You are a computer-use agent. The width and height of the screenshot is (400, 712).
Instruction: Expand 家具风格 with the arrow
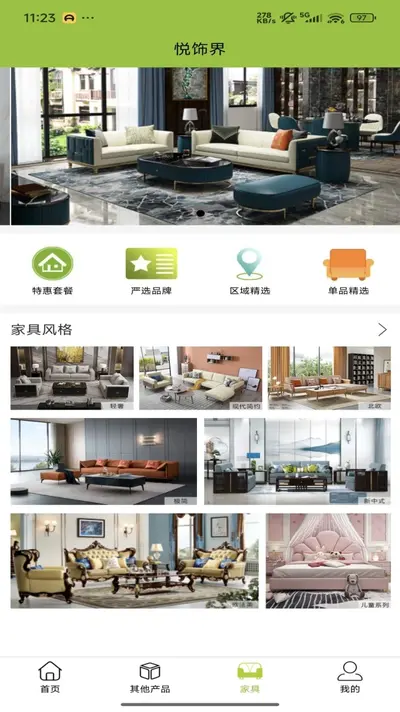(x=383, y=330)
